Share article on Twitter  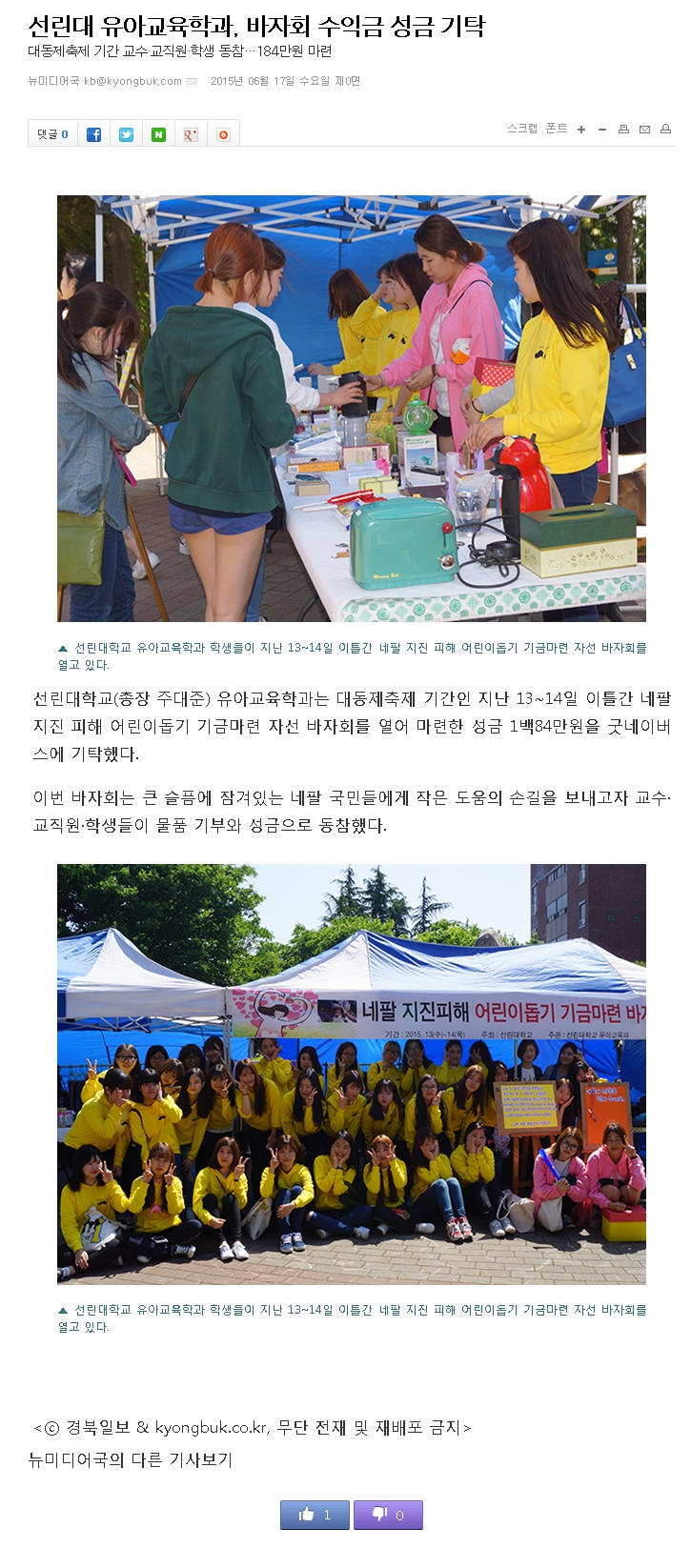tap(126, 134)
